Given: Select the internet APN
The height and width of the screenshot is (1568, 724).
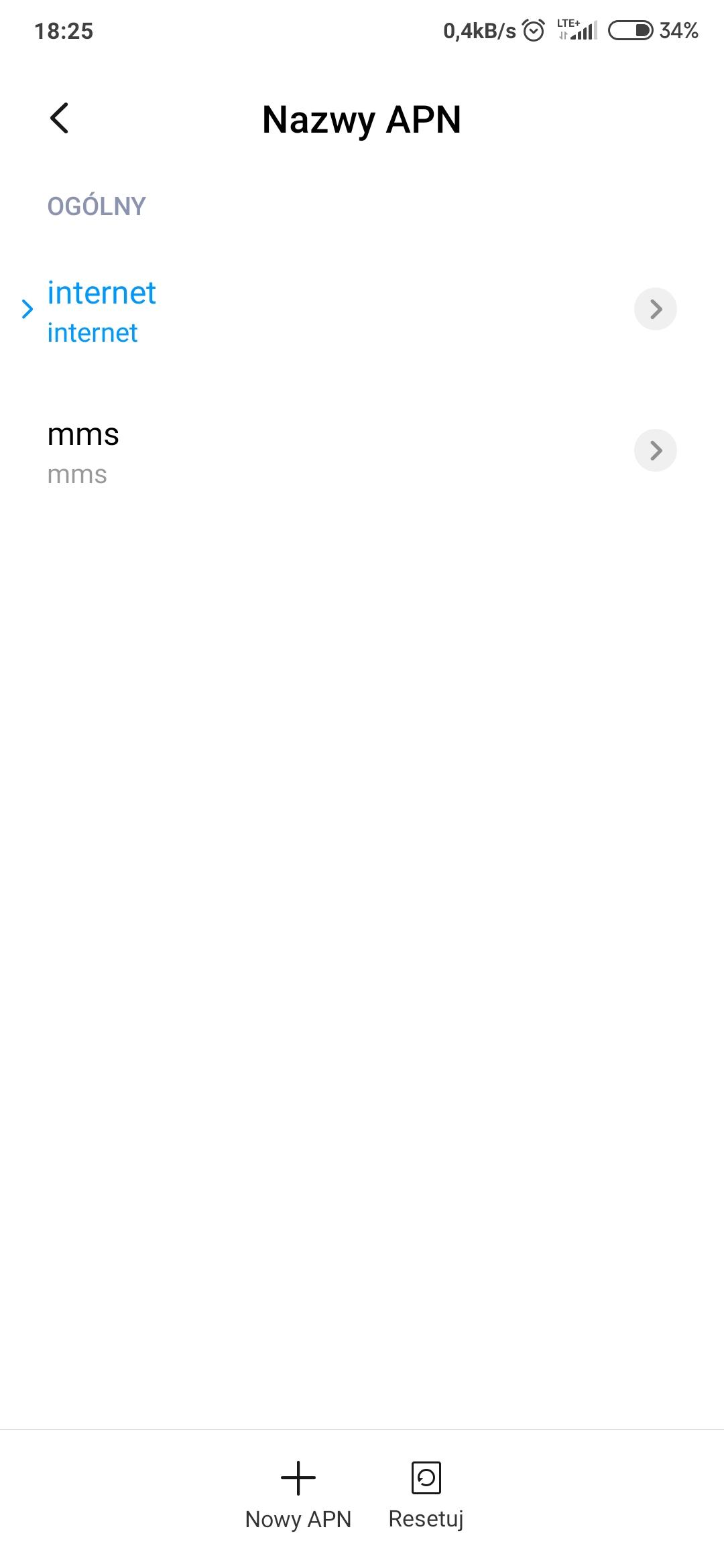Looking at the screenshot, I should pyautogui.click(x=268, y=311).
